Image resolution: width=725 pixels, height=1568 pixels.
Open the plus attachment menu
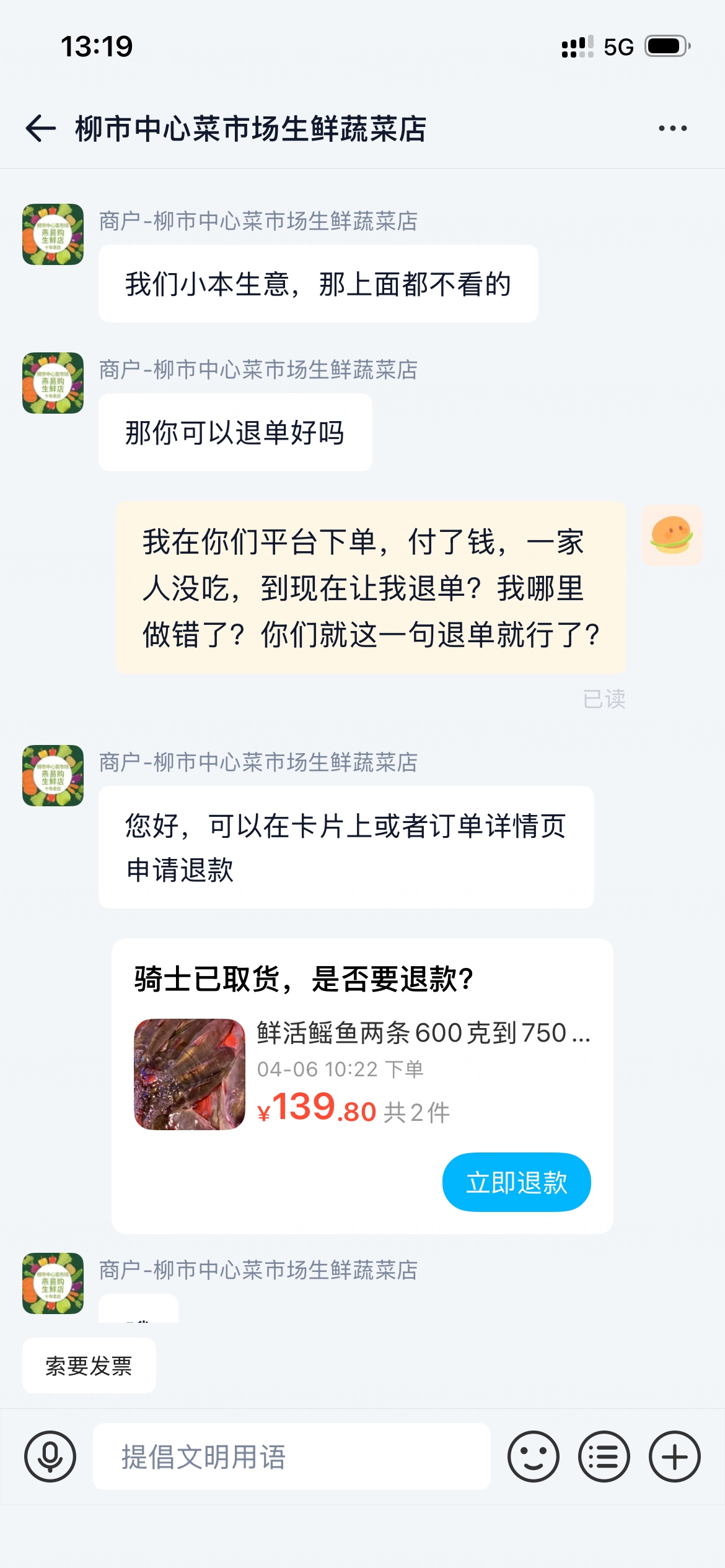674,1457
